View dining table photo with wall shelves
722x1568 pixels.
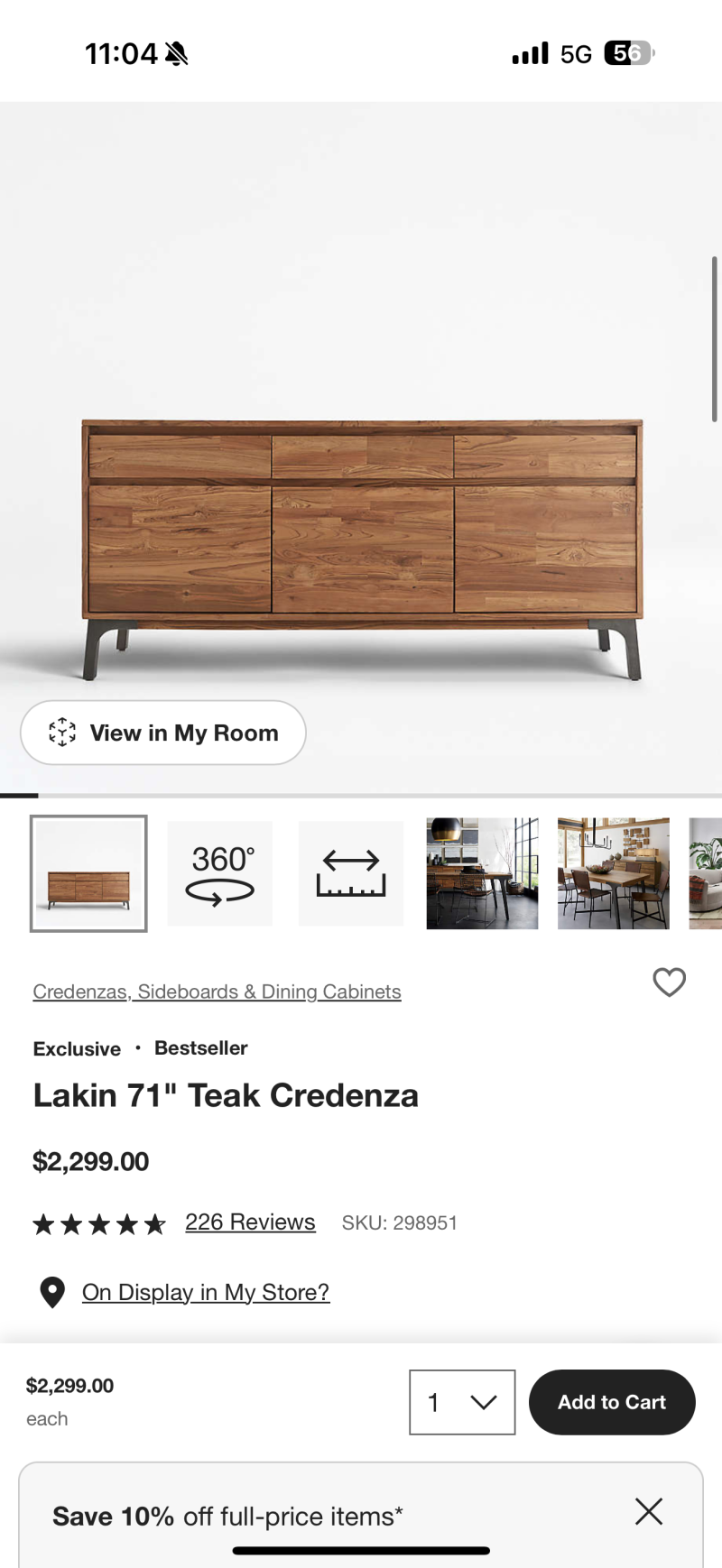click(x=614, y=873)
